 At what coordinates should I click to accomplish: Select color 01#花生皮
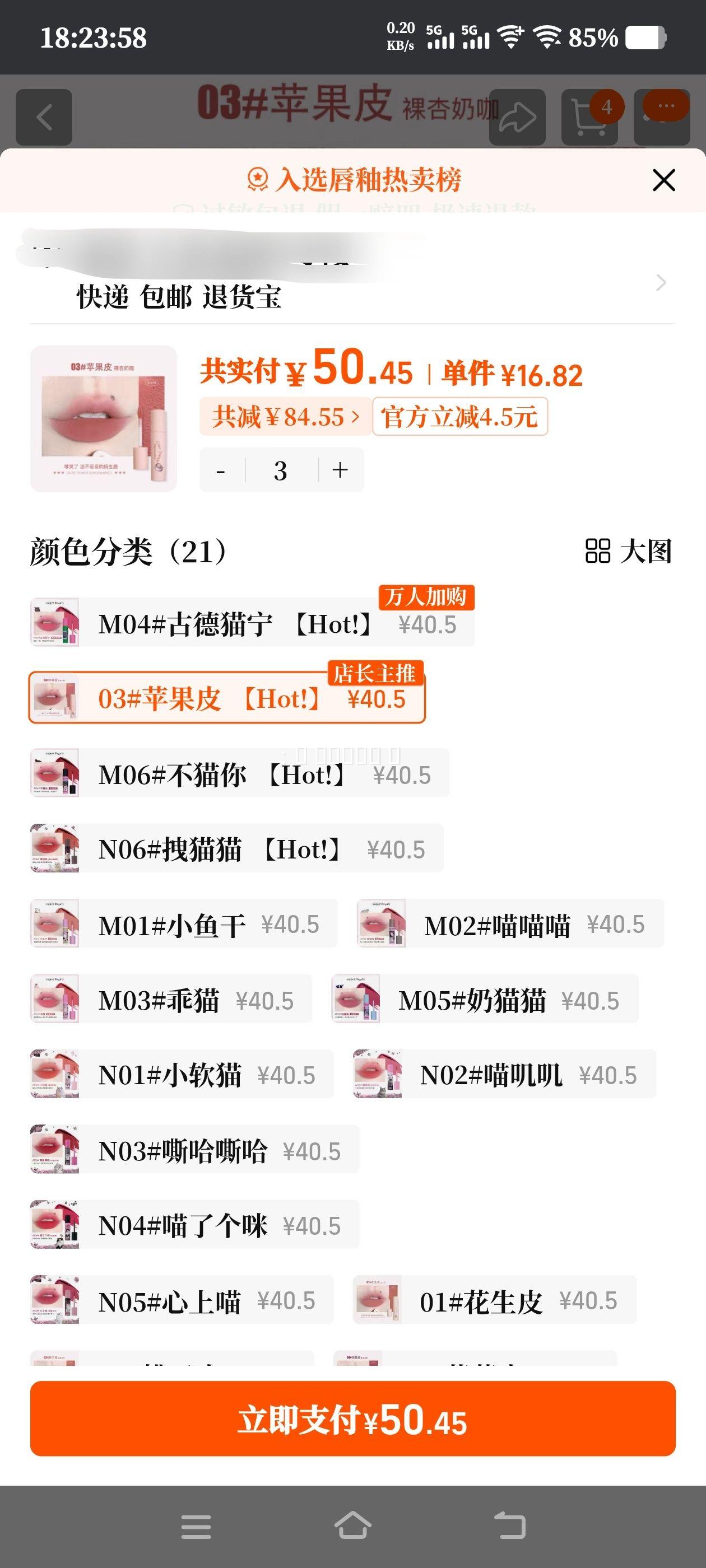(494, 1301)
